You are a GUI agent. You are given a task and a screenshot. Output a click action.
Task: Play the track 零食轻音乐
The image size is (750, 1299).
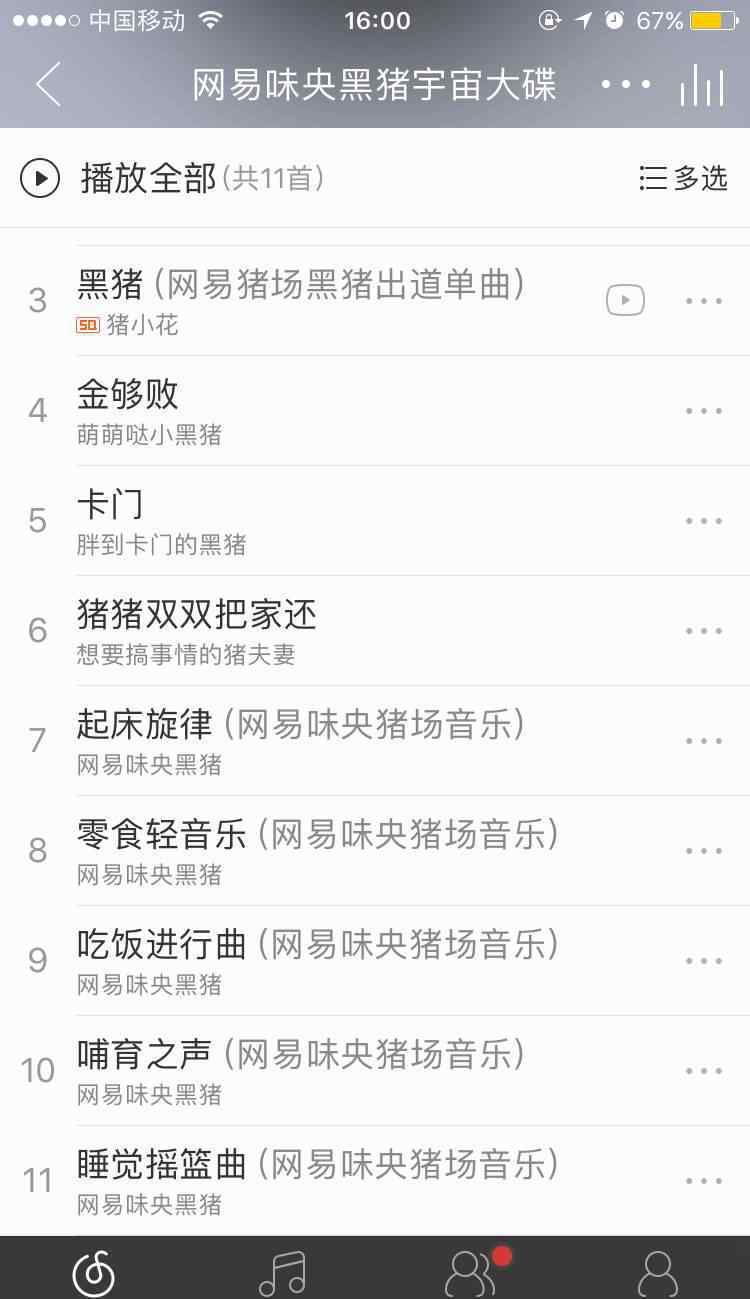coord(375,851)
